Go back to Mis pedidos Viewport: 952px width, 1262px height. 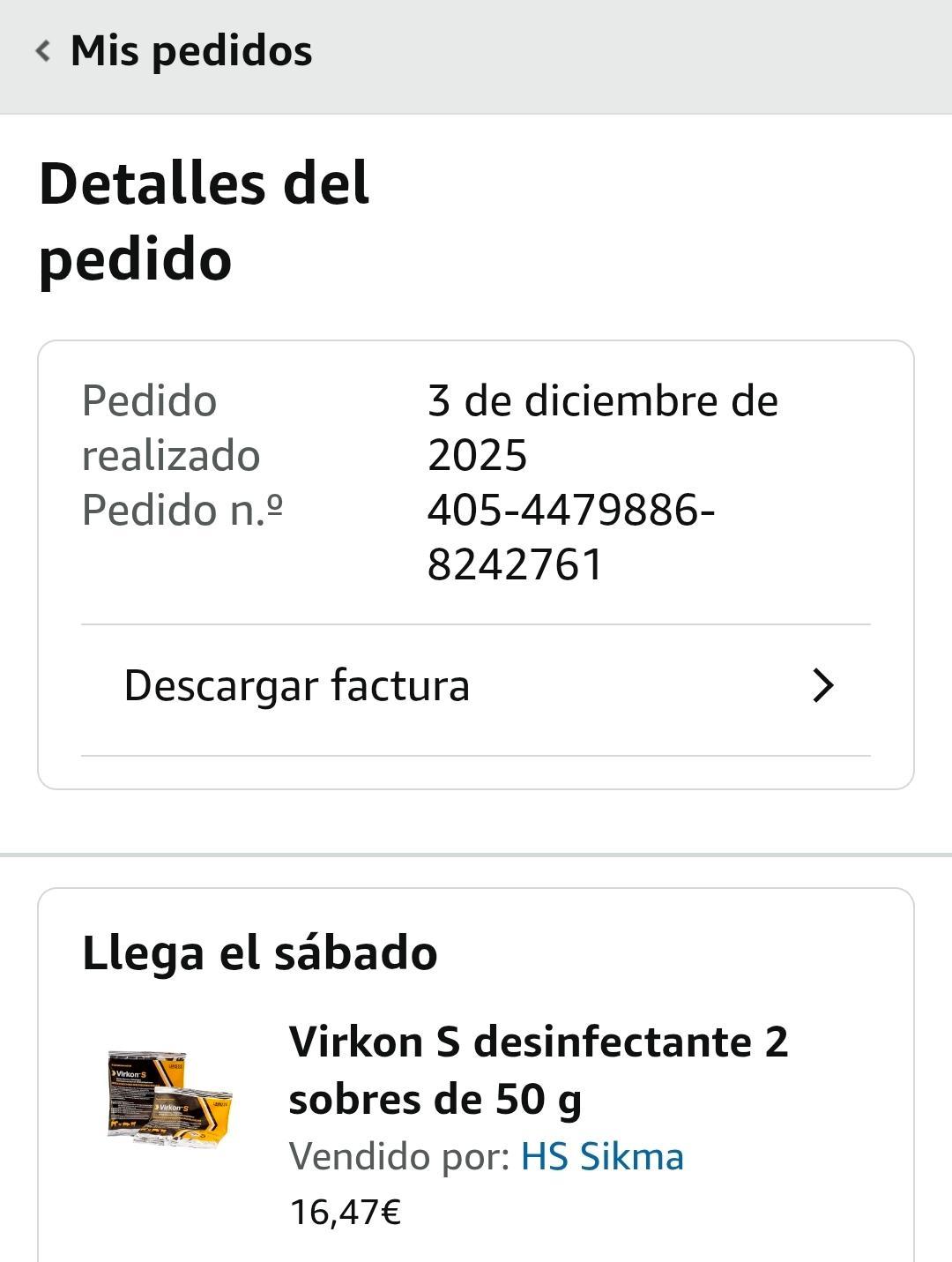pyautogui.click(x=175, y=51)
